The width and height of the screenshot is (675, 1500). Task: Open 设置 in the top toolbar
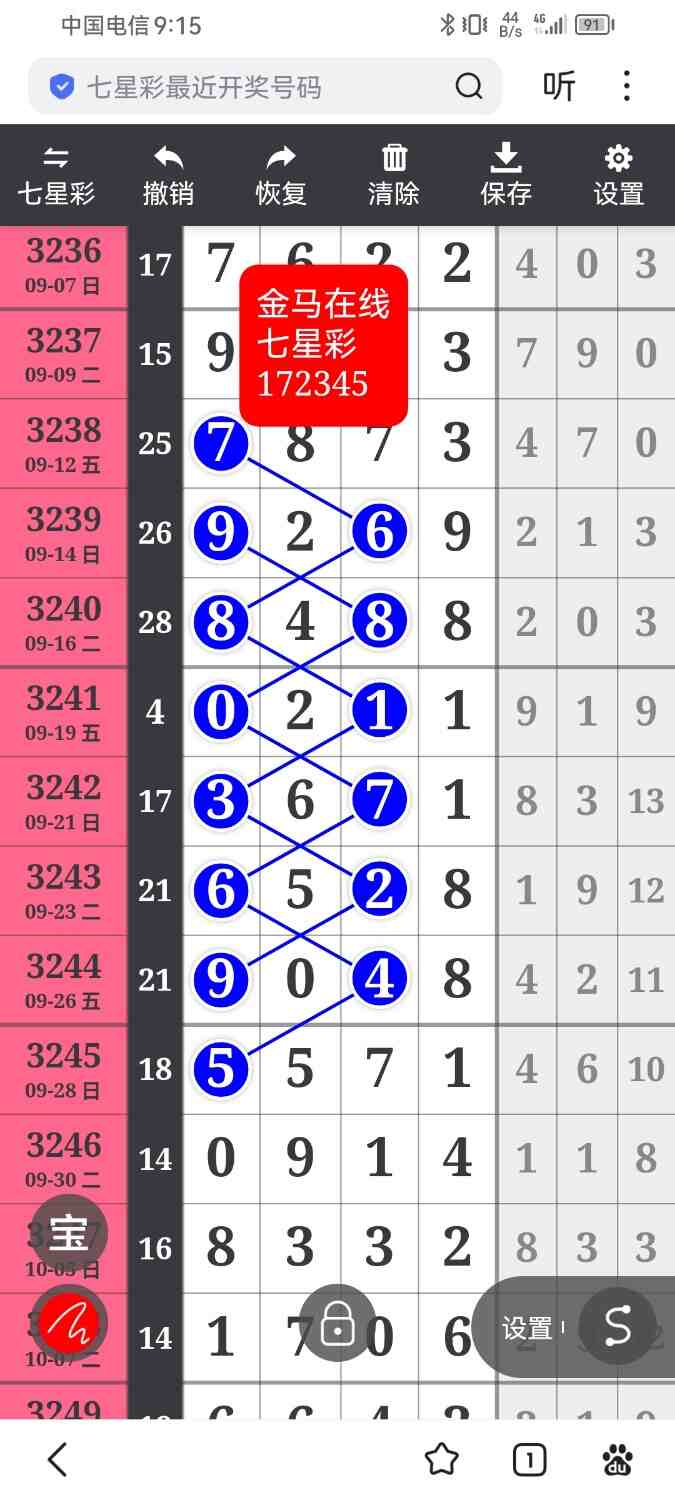coord(618,175)
